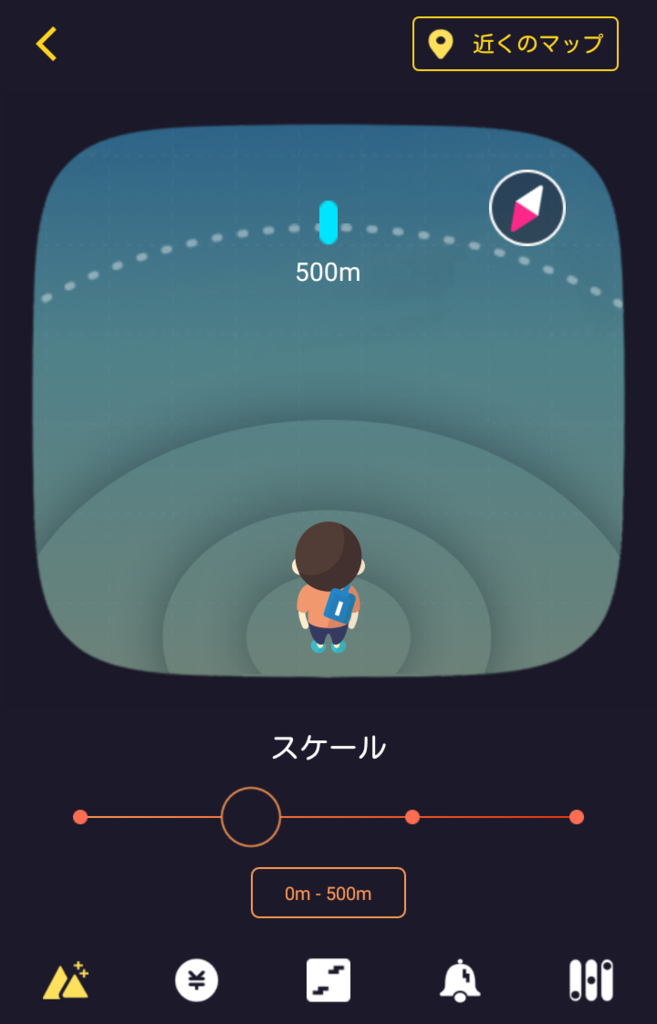Open the yen coin icon
Screen dimensions: 657x1024
click(x=197, y=981)
